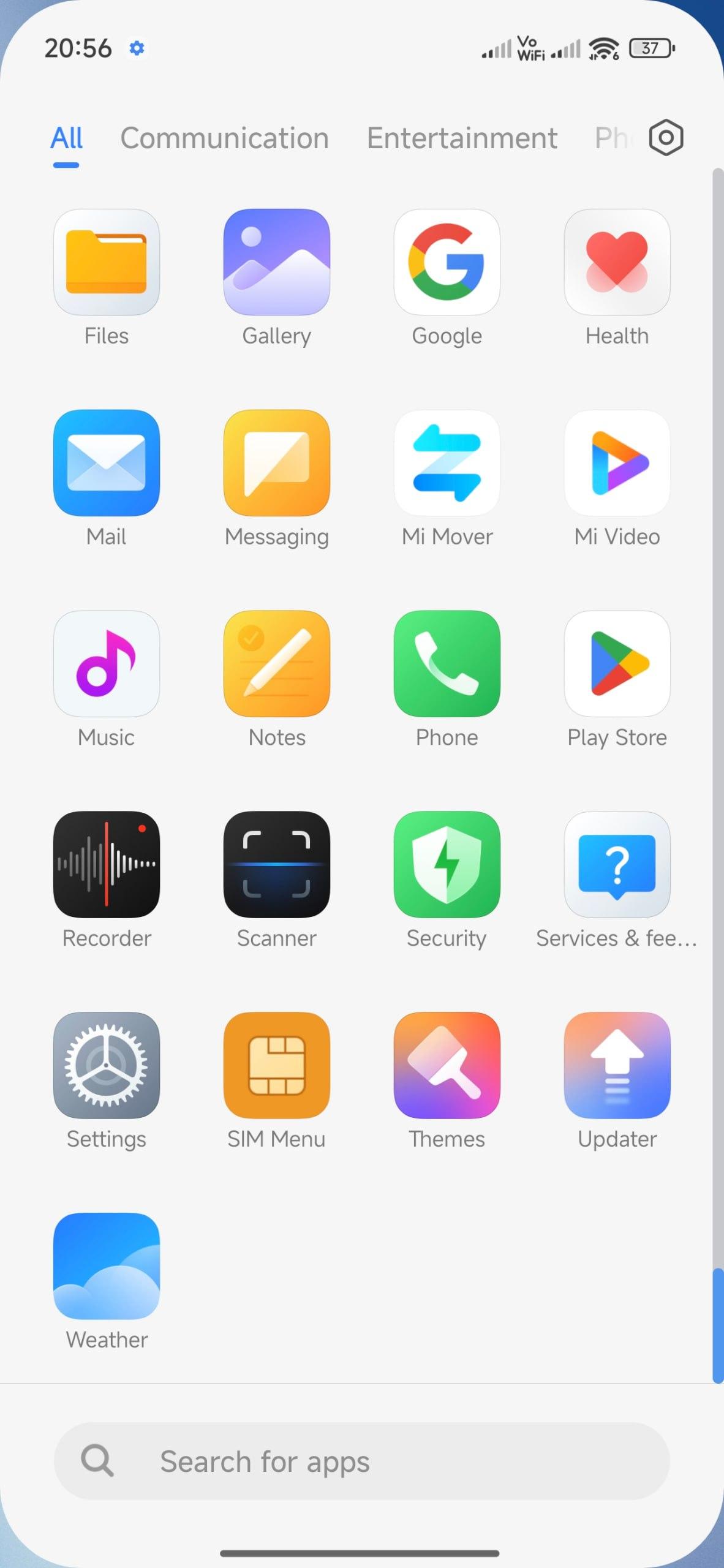Switch to the Communication tab
Viewport: 724px width, 1568px height.
click(225, 138)
